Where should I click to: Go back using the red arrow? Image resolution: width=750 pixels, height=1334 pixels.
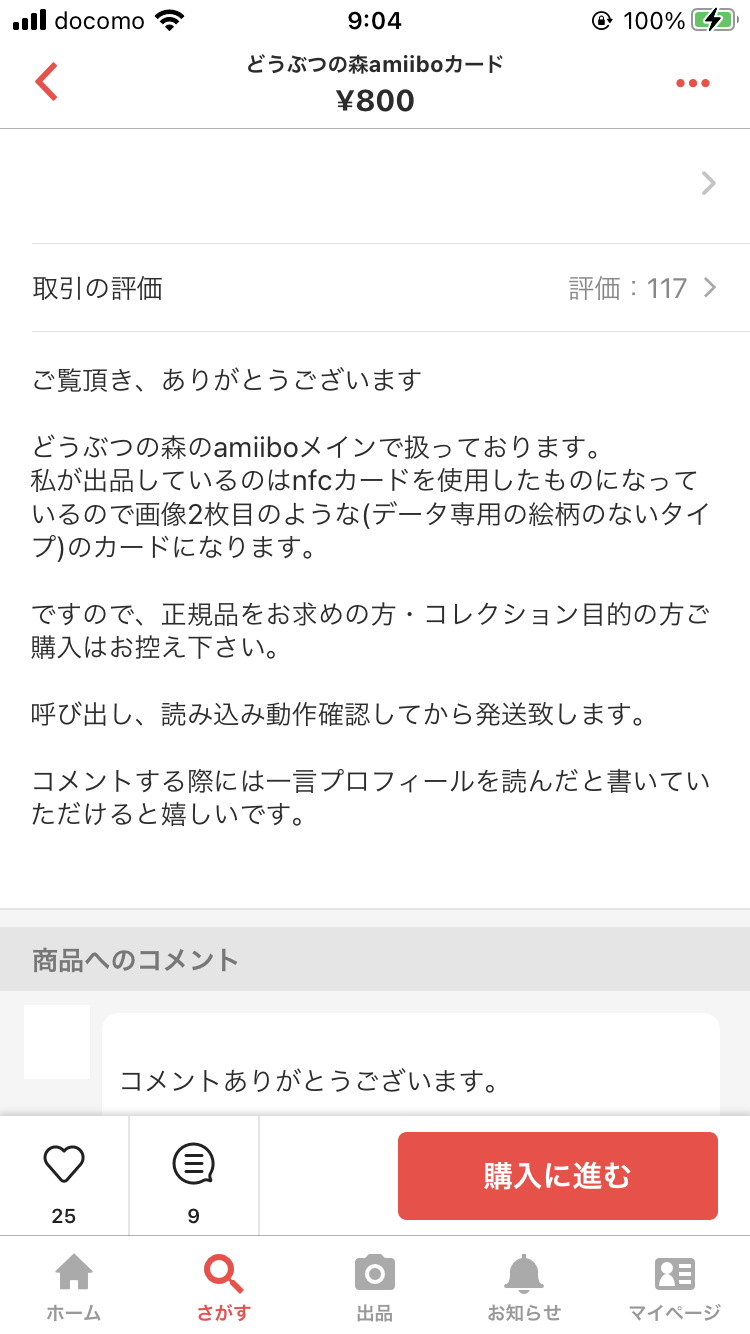46,82
